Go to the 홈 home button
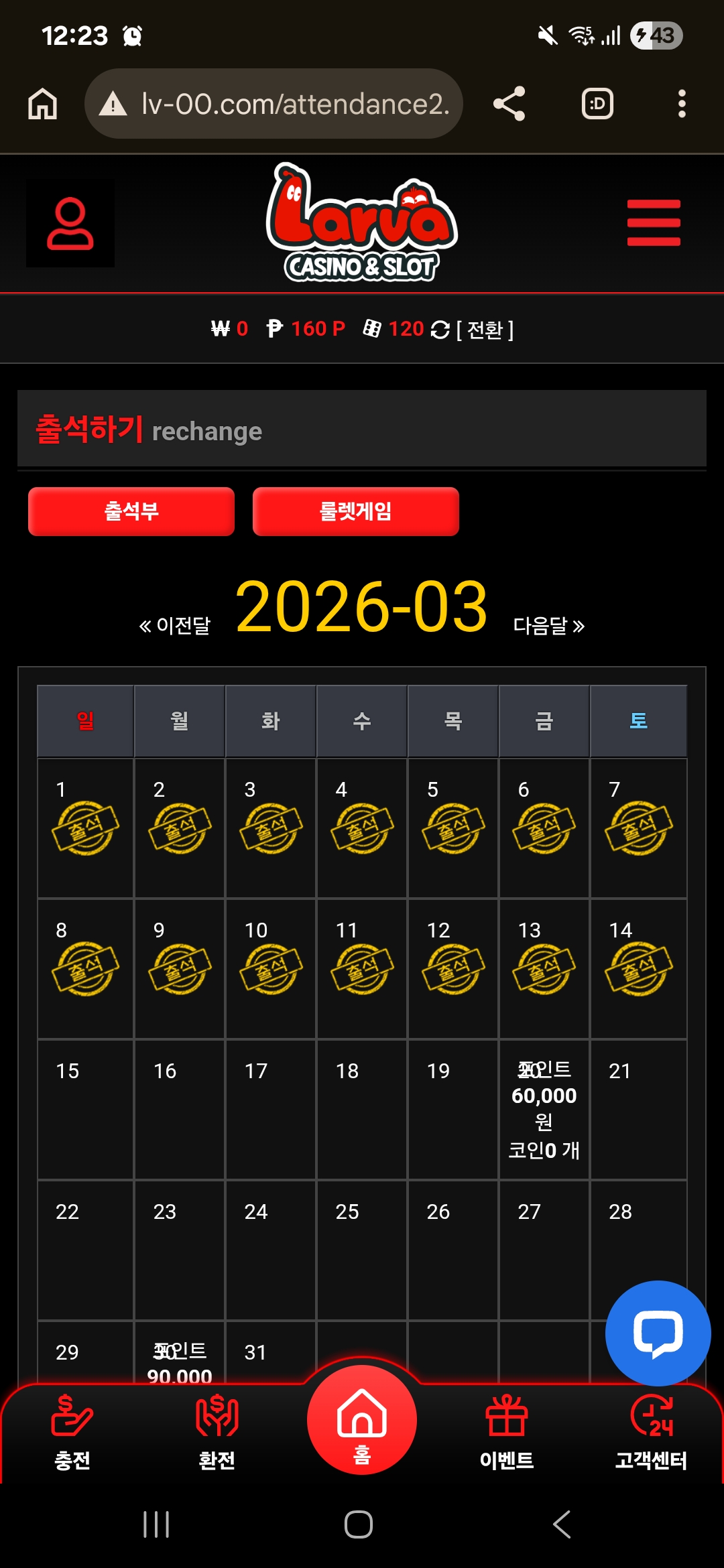Viewport: 724px width, 1568px height. (x=362, y=1421)
